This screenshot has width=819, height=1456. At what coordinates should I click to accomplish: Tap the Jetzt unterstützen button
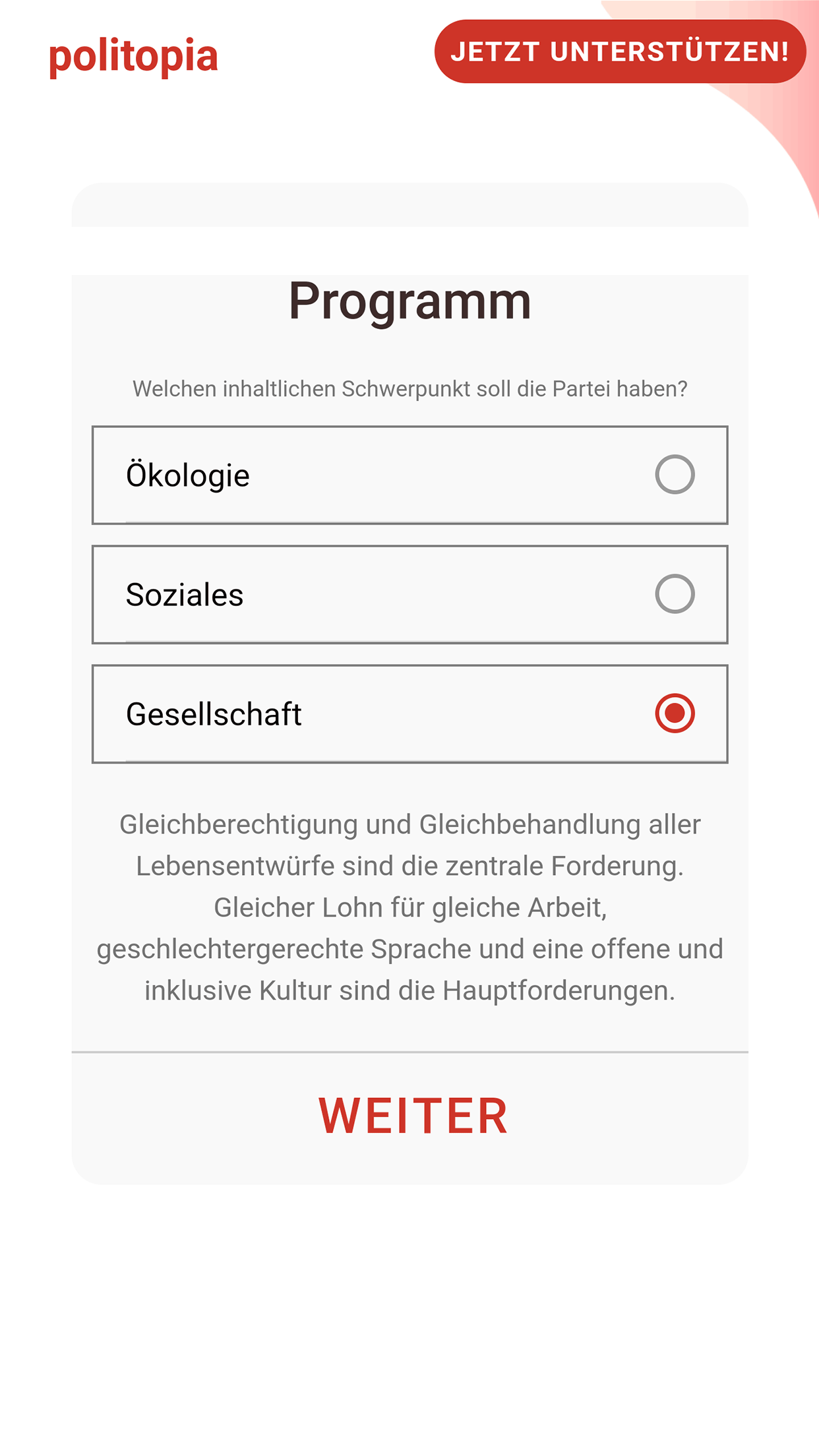[620, 51]
